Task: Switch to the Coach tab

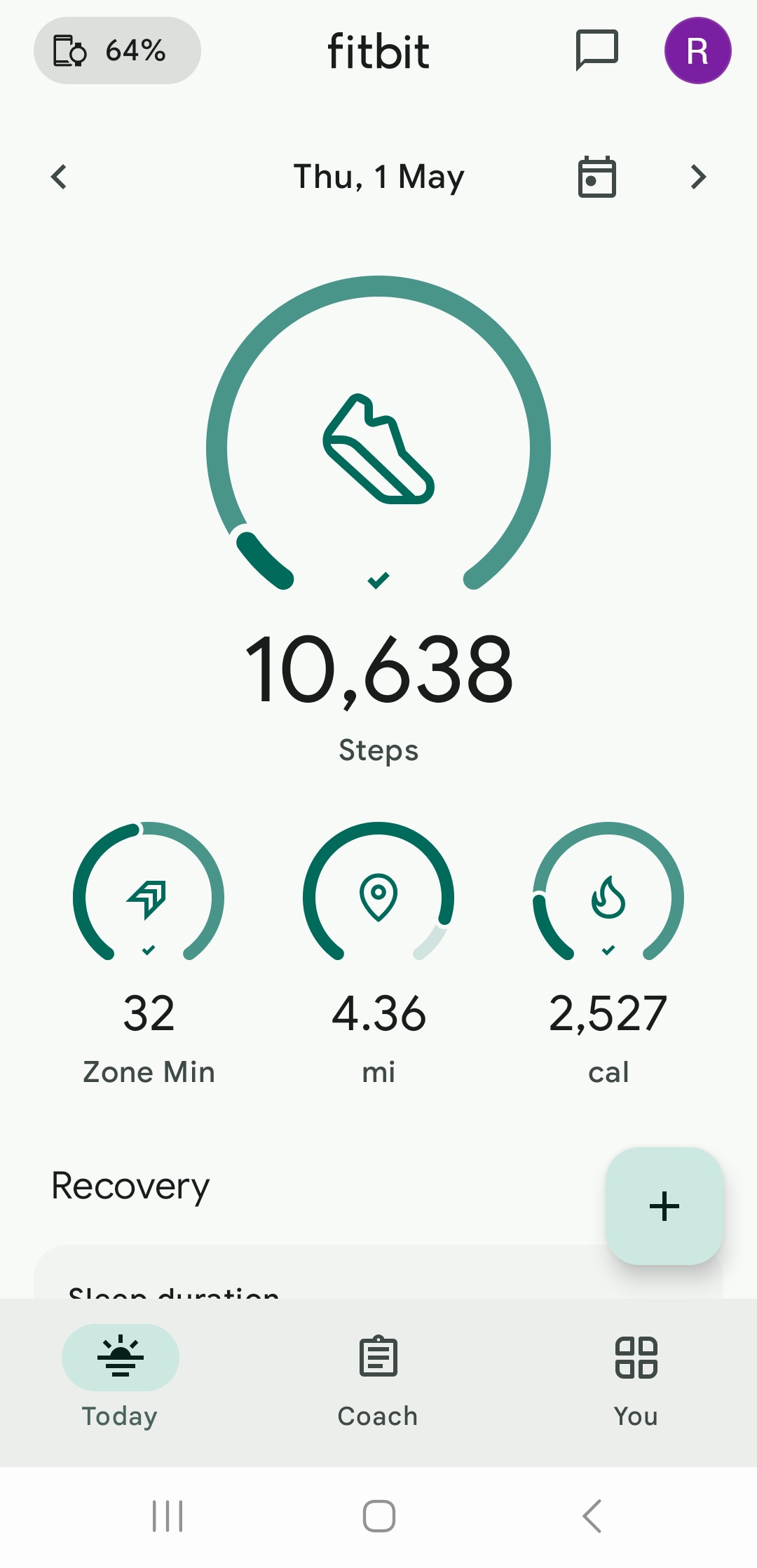Action: (x=378, y=1378)
